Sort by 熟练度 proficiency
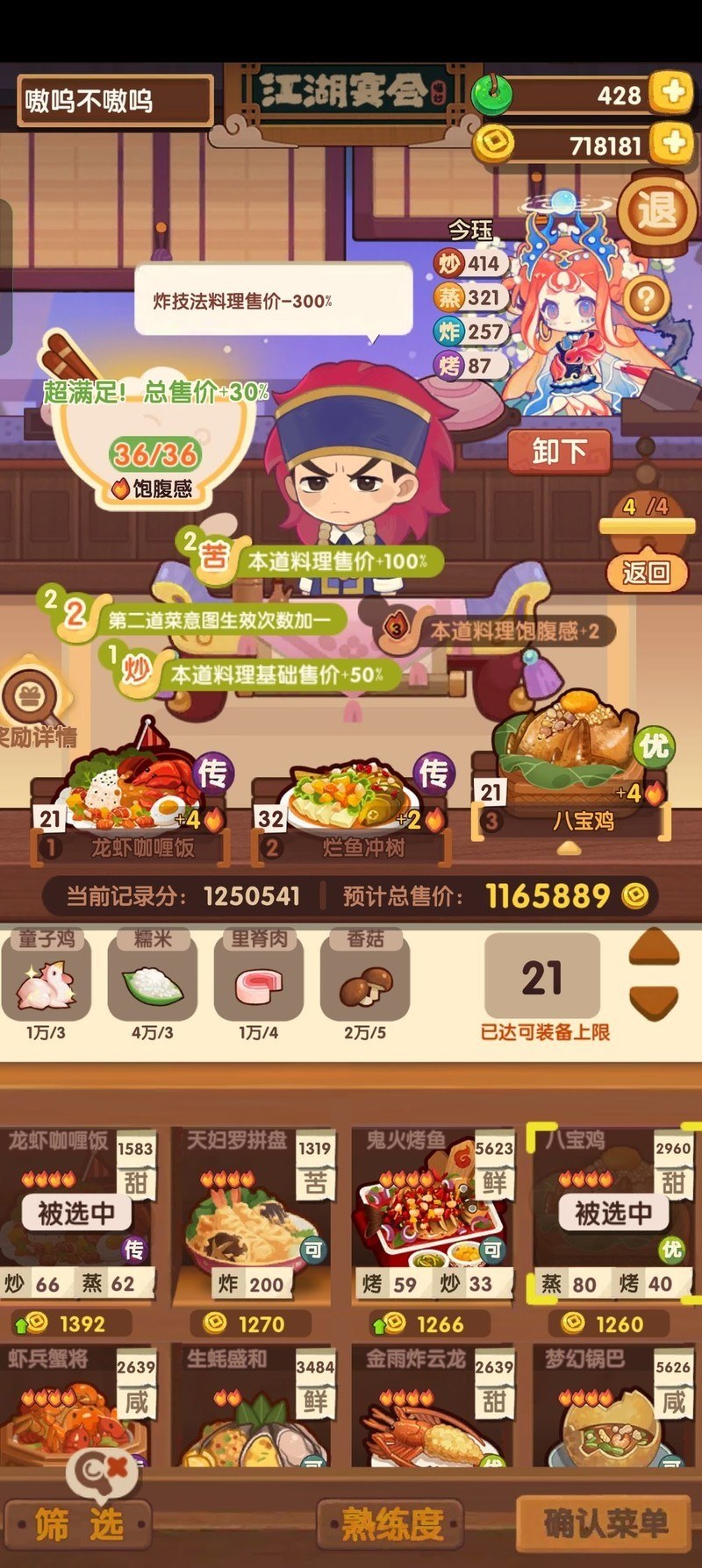Screen dimensions: 702x1568 (x=392, y=1525)
